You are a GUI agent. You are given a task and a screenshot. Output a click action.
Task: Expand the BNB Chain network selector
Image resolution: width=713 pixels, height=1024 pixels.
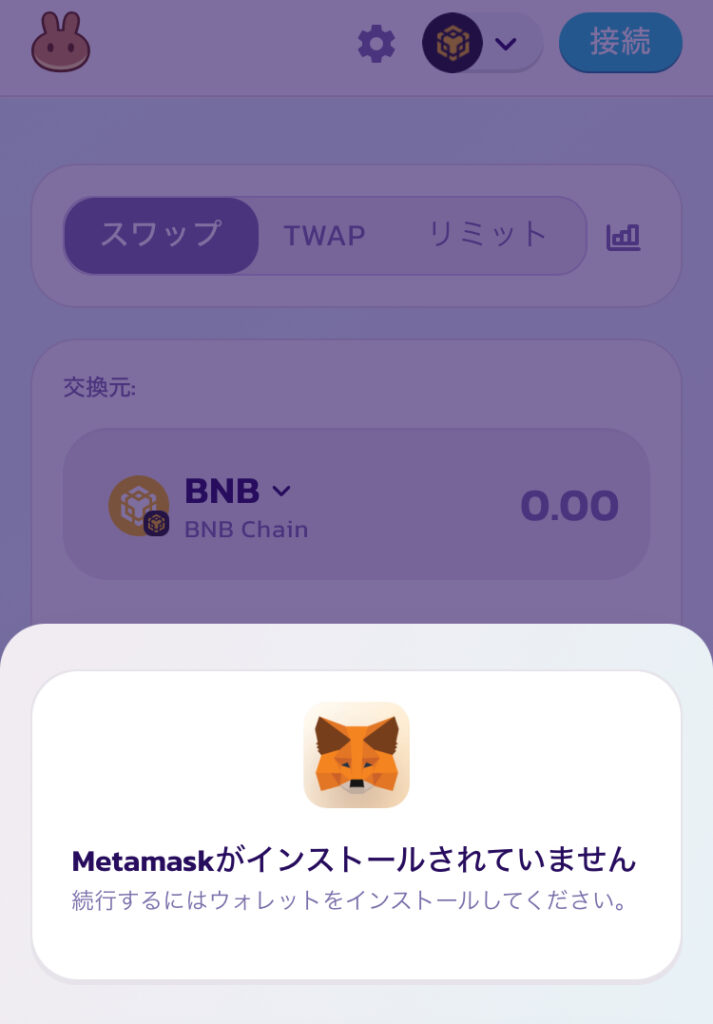pyautogui.click(x=482, y=43)
